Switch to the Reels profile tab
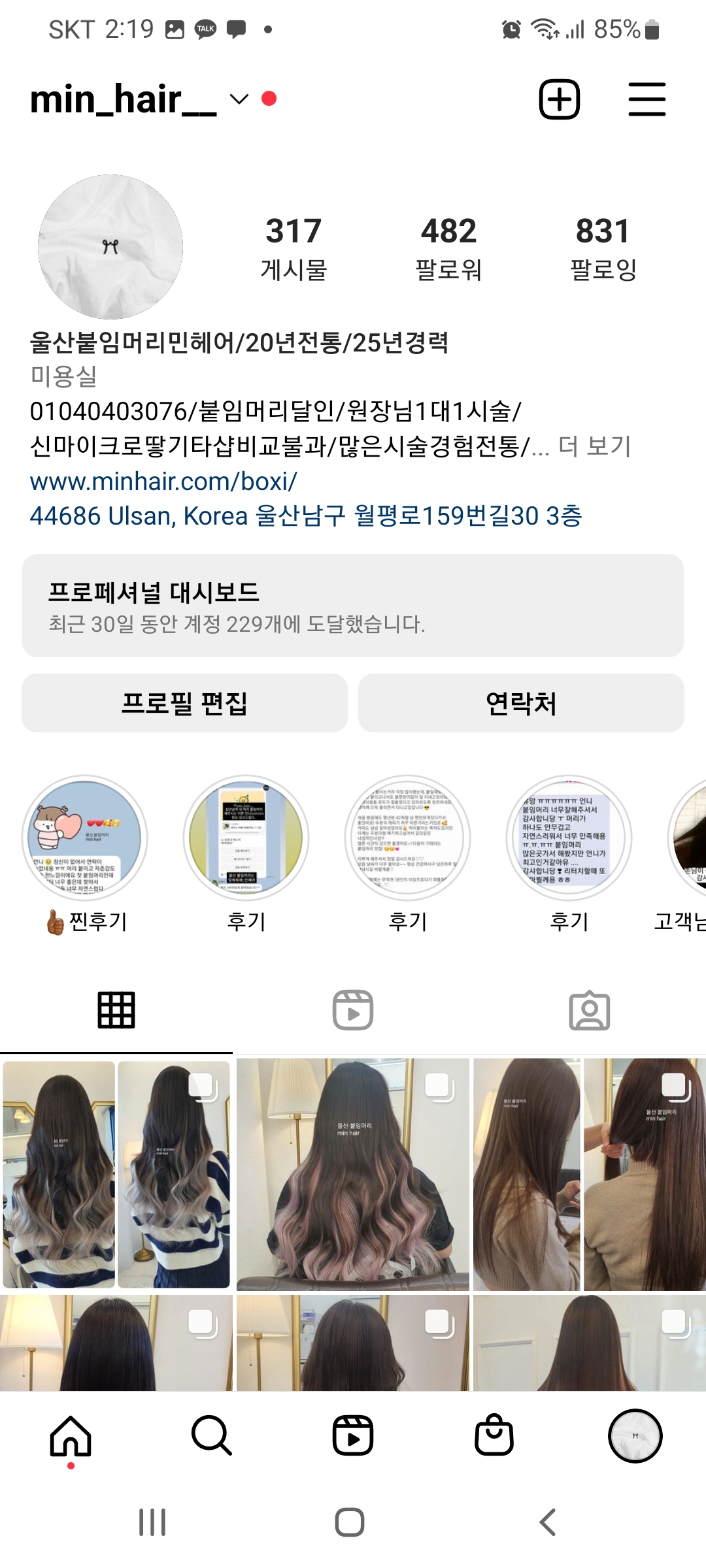The image size is (706, 1568). click(x=353, y=1010)
